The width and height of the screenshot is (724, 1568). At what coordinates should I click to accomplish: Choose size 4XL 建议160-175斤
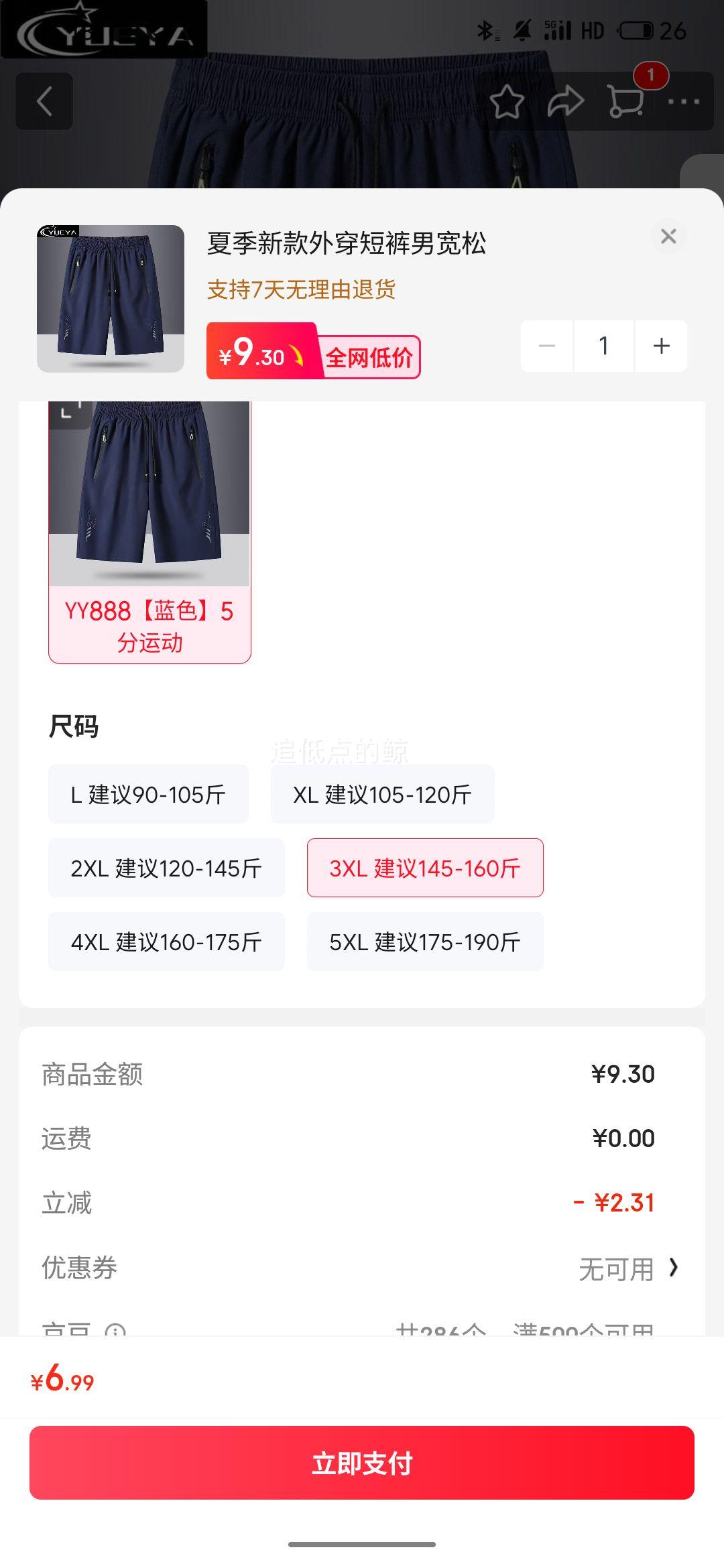(166, 941)
